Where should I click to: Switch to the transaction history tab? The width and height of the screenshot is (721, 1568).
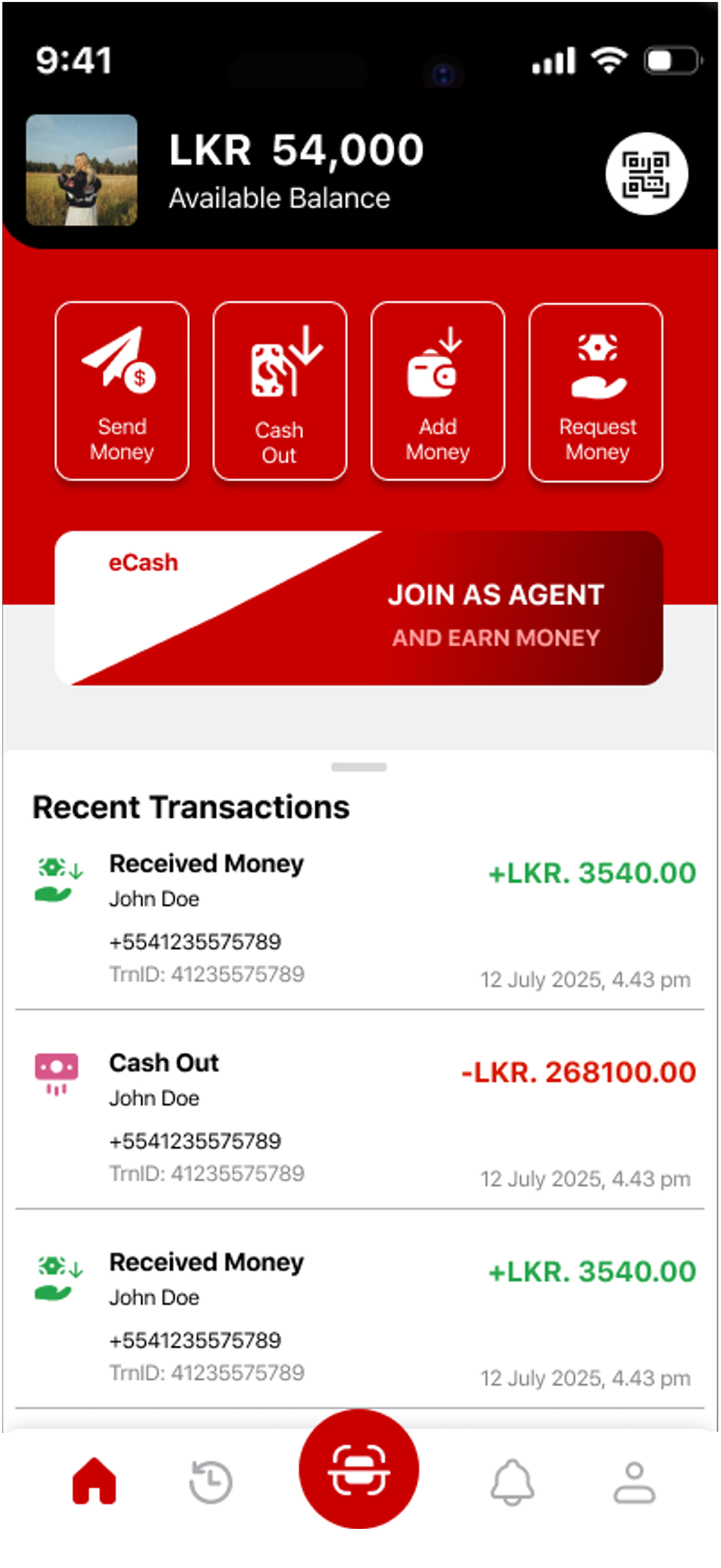point(211,1482)
